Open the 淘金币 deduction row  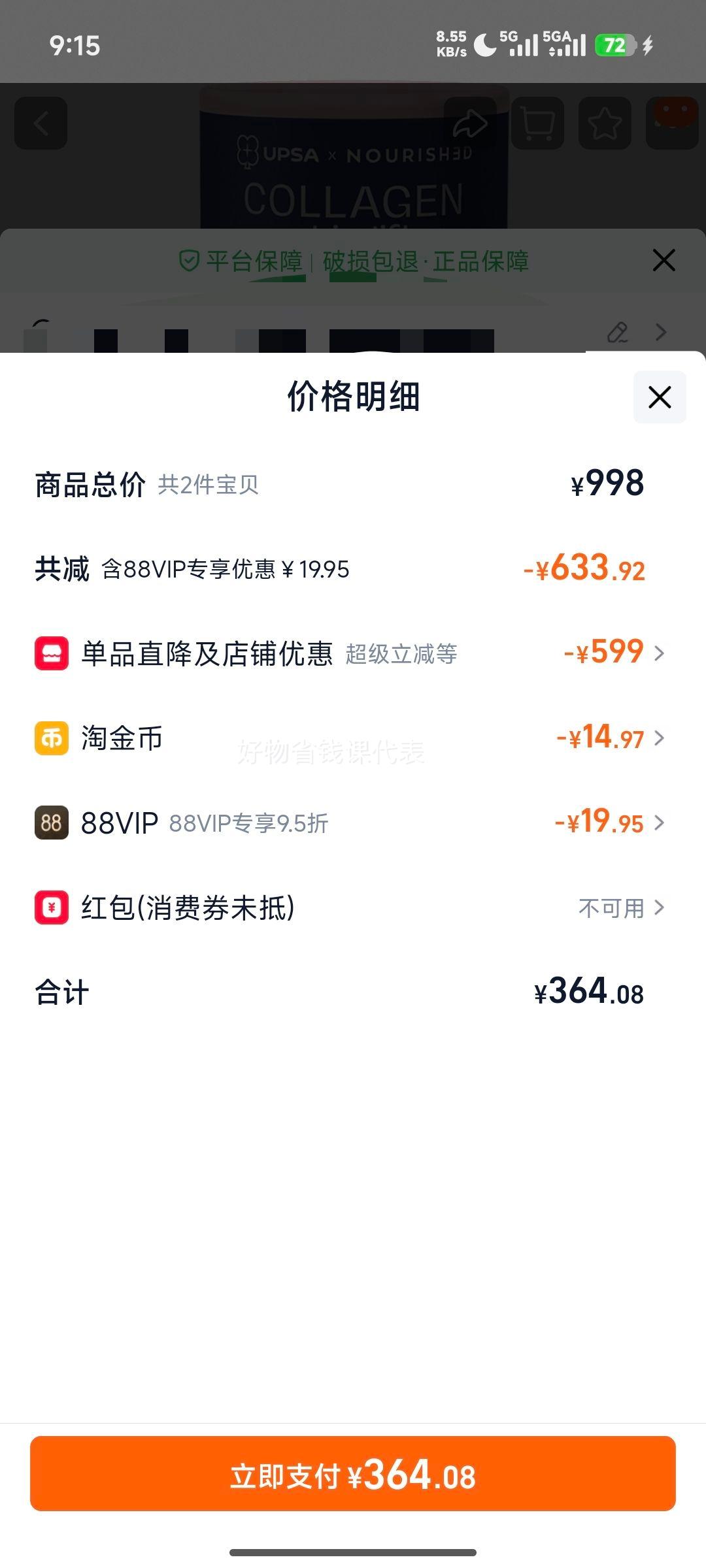click(x=353, y=738)
